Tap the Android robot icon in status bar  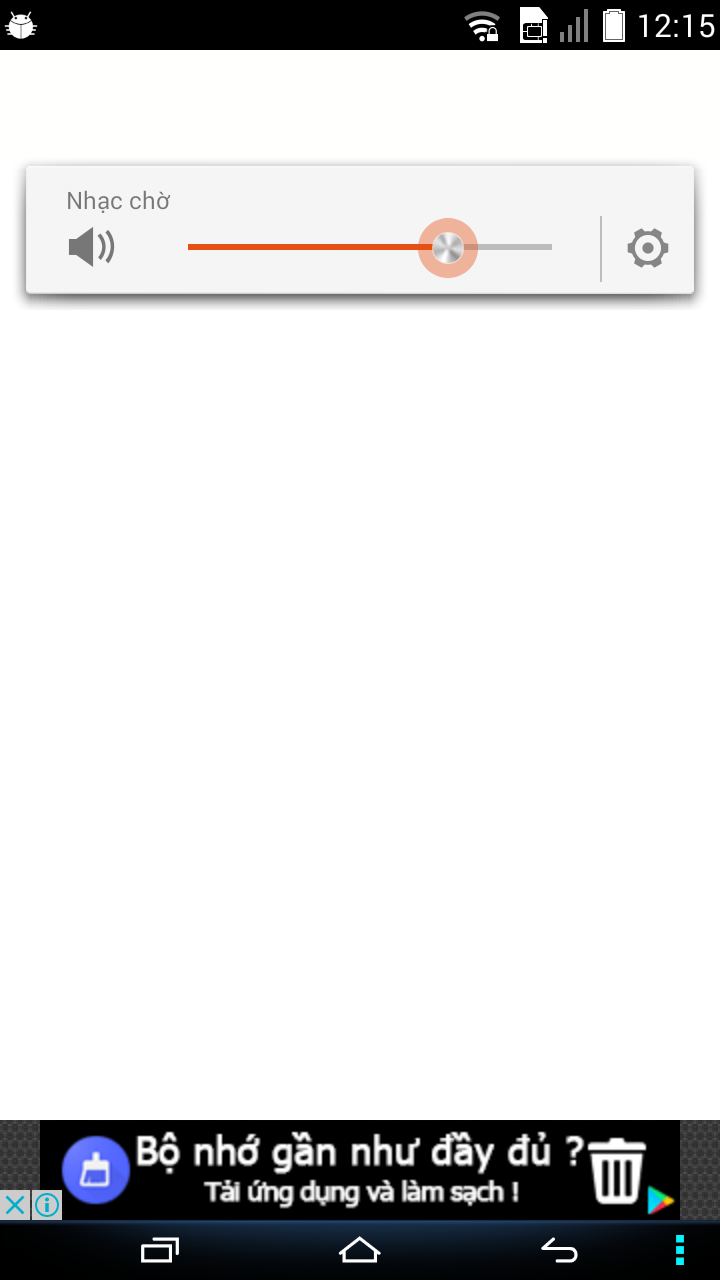[x=21, y=24]
